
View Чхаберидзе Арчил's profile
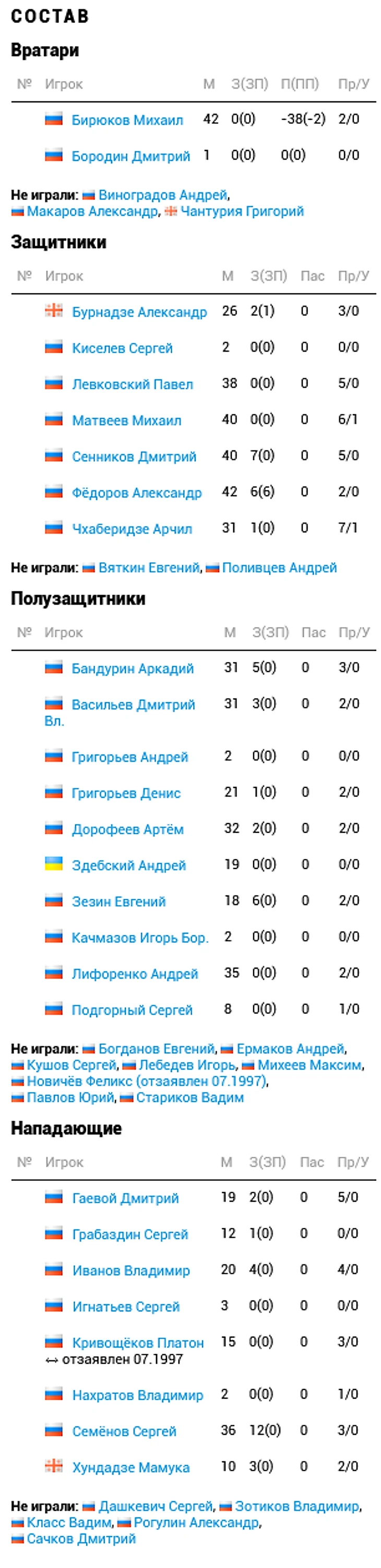click(x=132, y=529)
